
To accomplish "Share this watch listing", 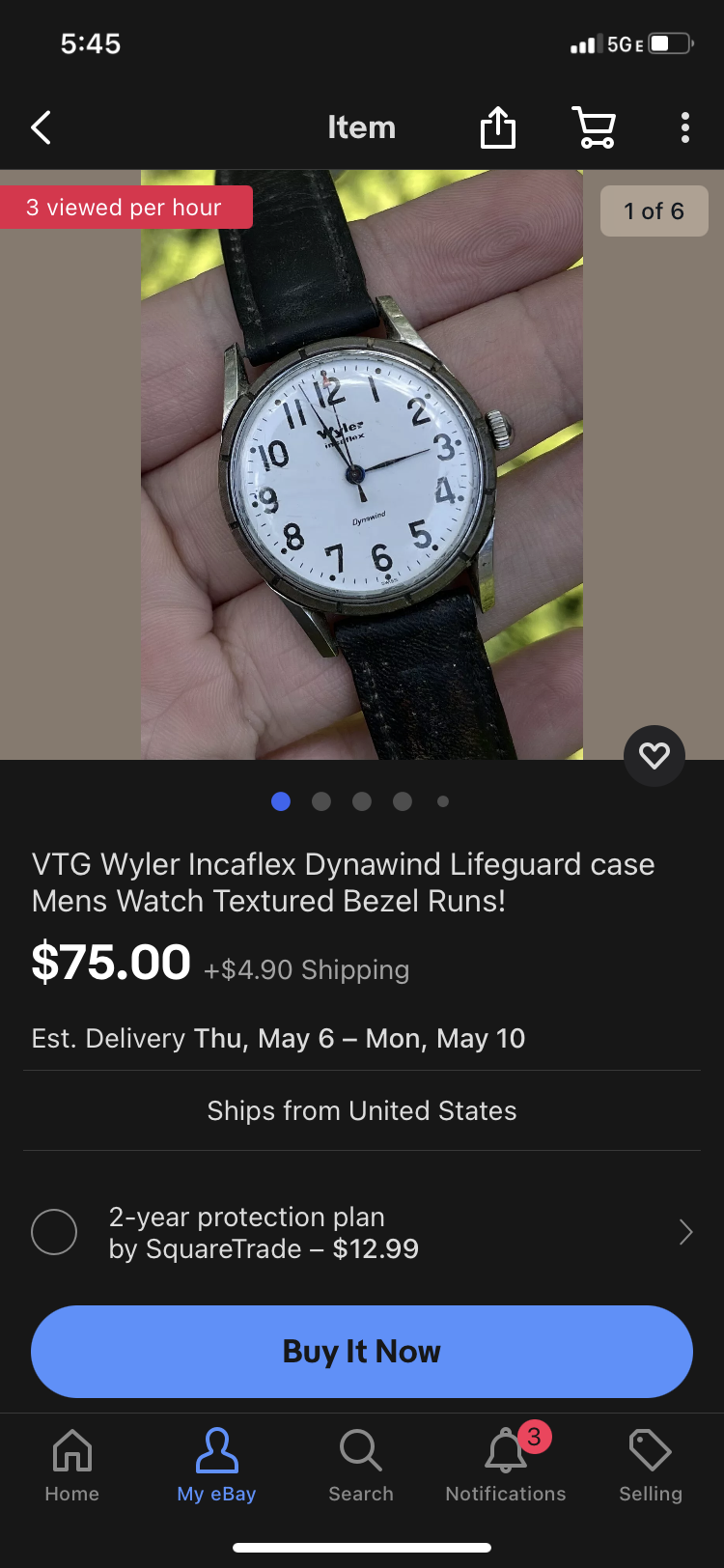I will (x=498, y=127).
